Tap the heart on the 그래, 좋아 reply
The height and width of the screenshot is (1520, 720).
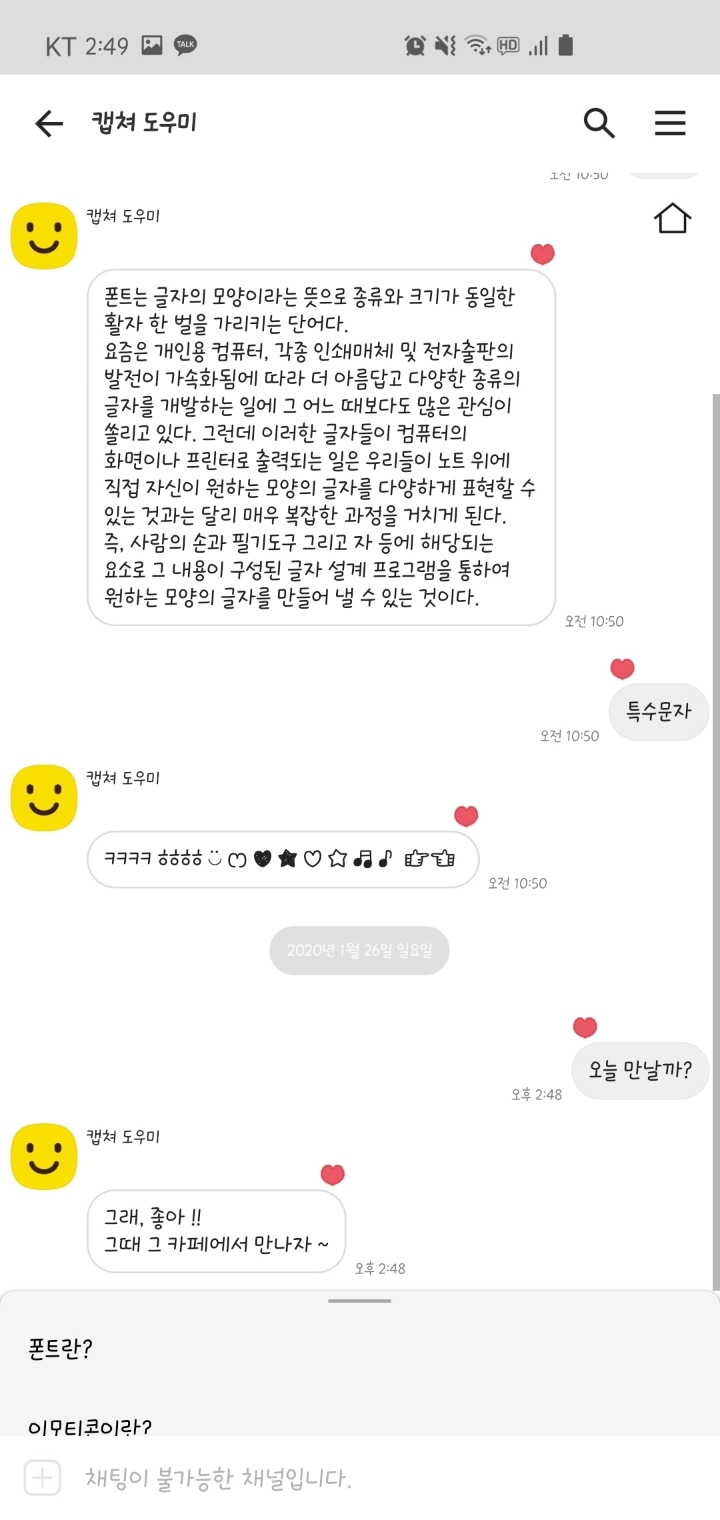(332, 1175)
